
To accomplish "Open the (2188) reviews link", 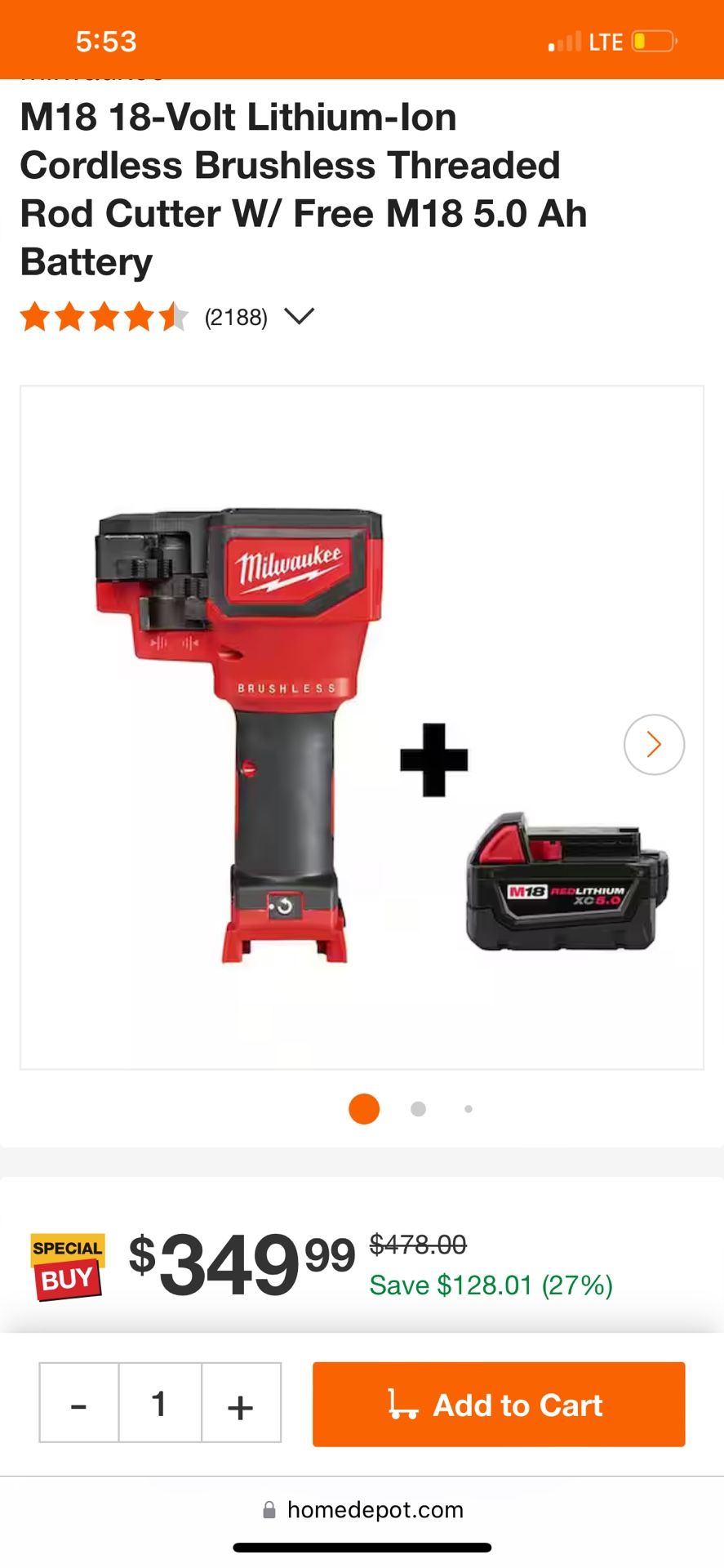I will [x=235, y=317].
